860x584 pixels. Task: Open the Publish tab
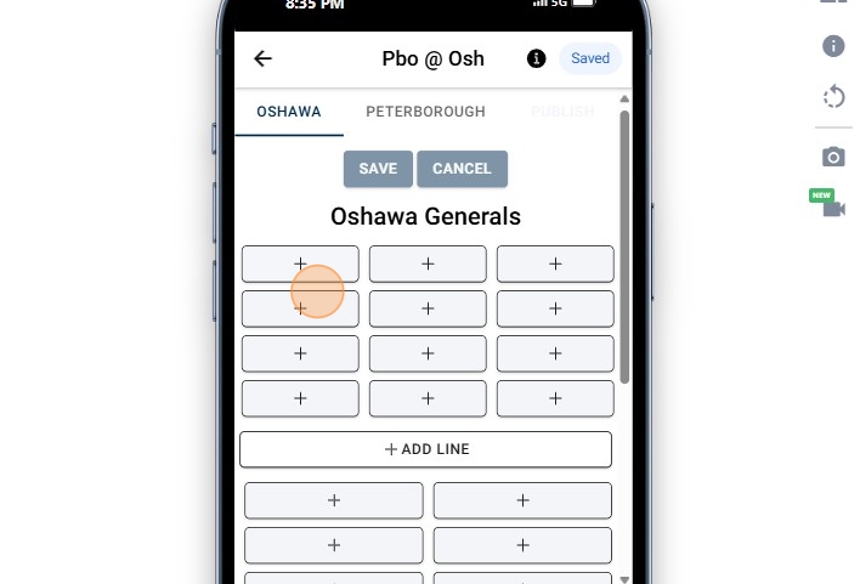tap(562, 112)
